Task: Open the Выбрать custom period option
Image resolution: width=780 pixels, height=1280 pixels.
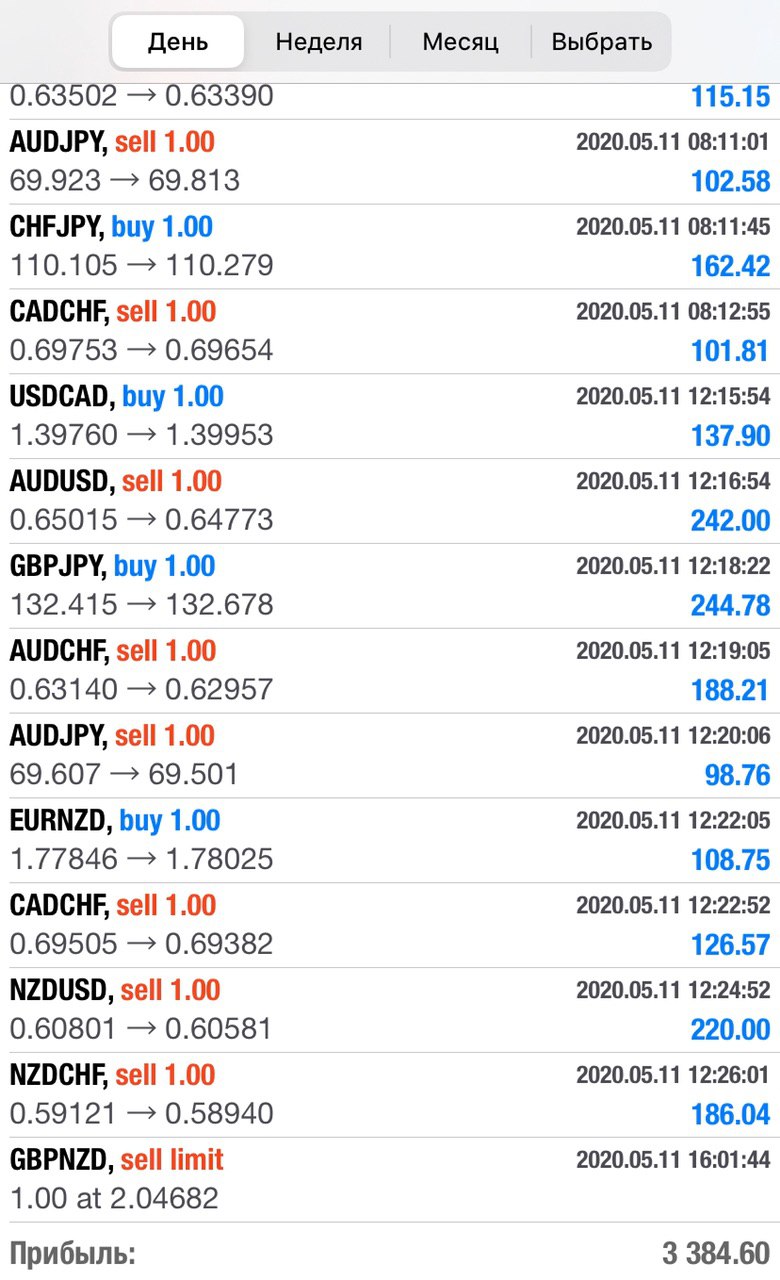Action: [x=602, y=42]
